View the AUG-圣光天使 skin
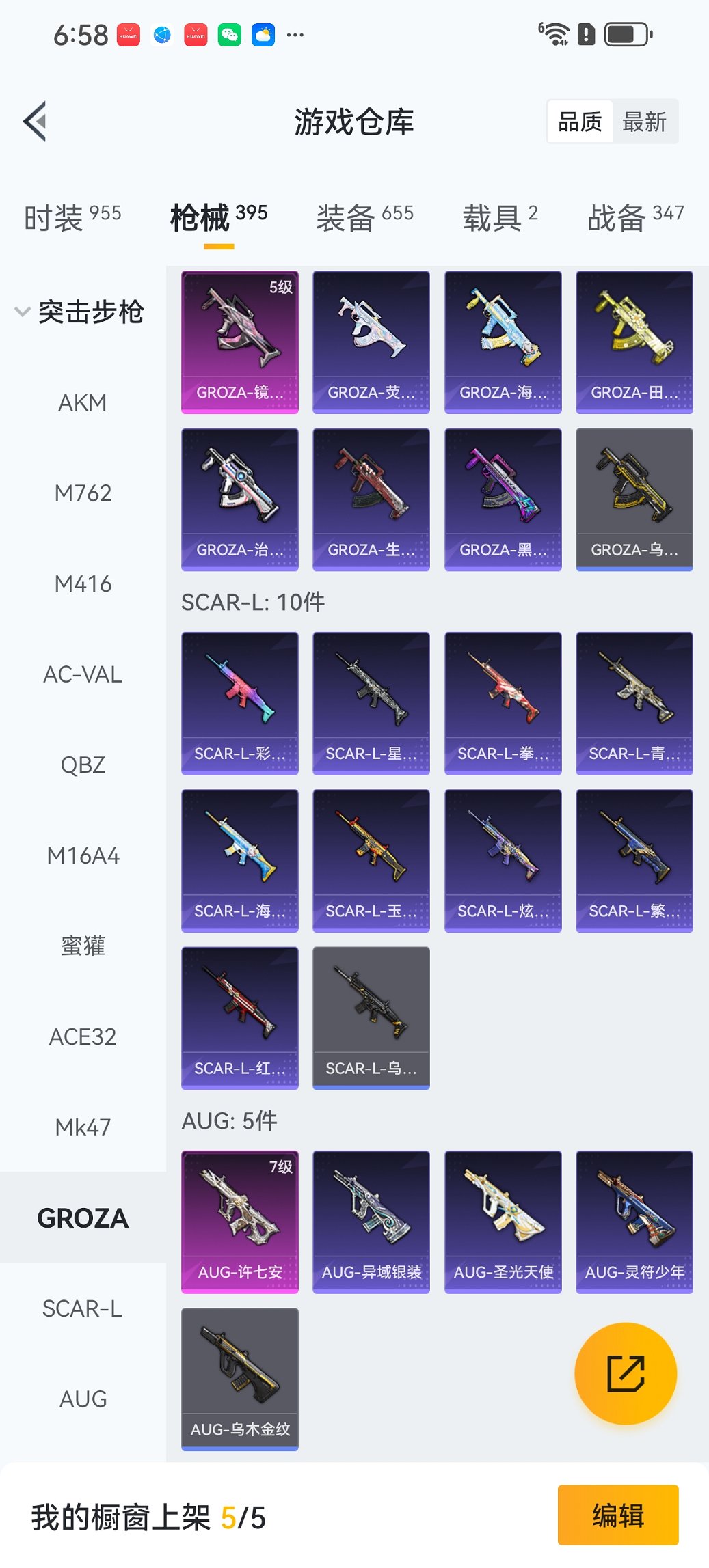Viewport: 709px width, 1568px height. 503,1222
